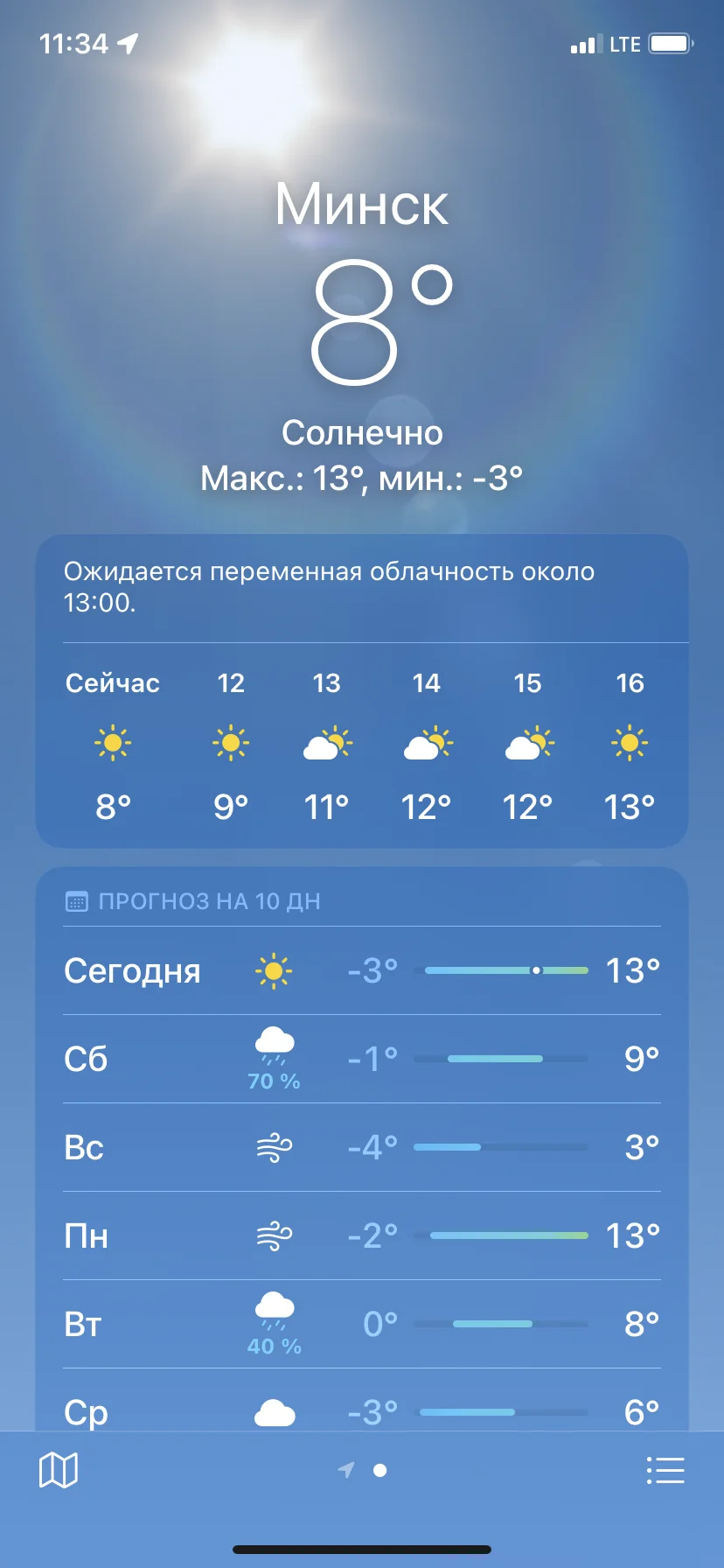Tap the Солнечно condition label
Image resolution: width=724 pixels, height=1568 pixels.
point(362,433)
